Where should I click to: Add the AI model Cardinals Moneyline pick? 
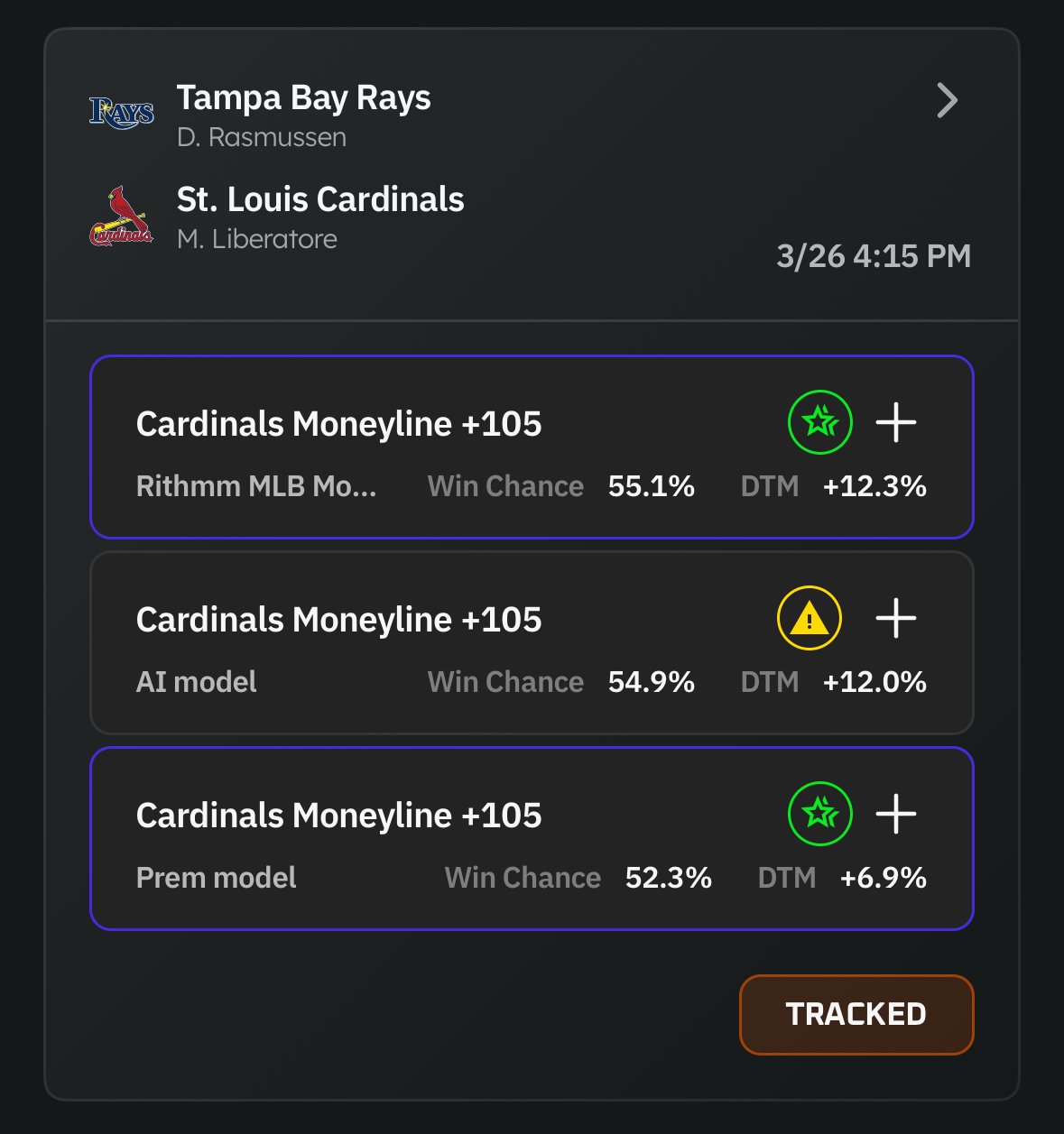(896, 618)
